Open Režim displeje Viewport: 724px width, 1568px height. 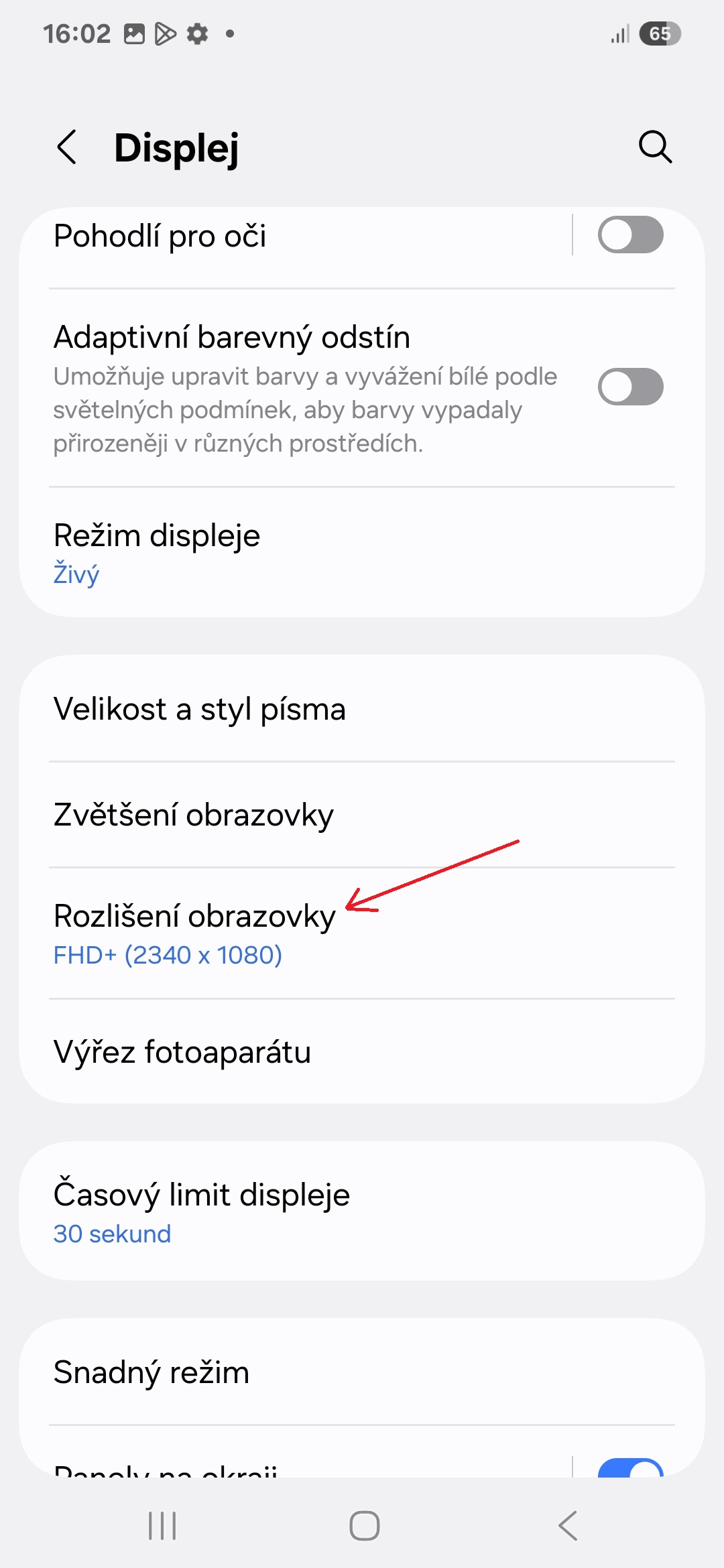pyautogui.click(x=362, y=553)
